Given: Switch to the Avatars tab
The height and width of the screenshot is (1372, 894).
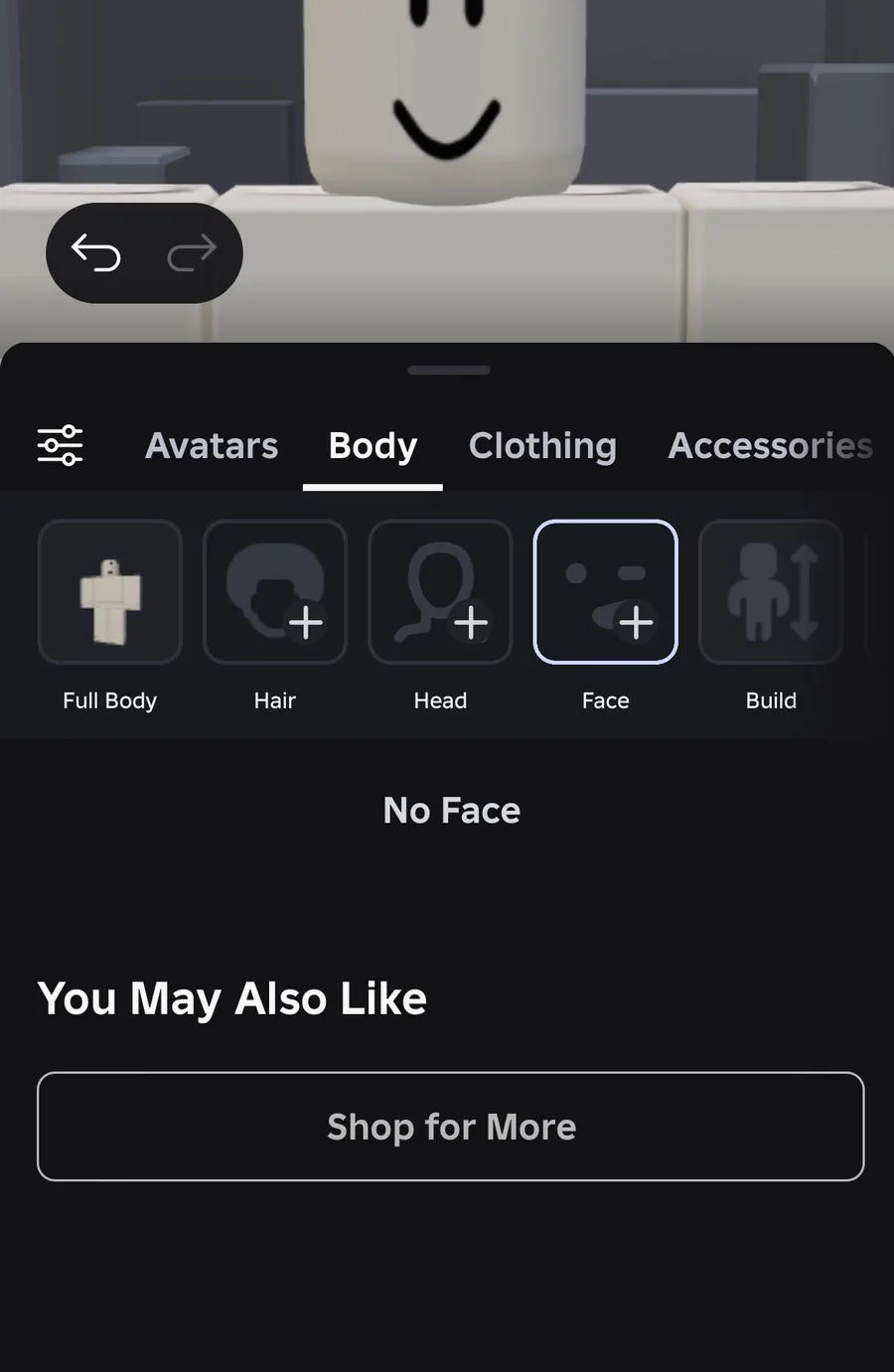Looking at the screenshot, I should (212, 446).
